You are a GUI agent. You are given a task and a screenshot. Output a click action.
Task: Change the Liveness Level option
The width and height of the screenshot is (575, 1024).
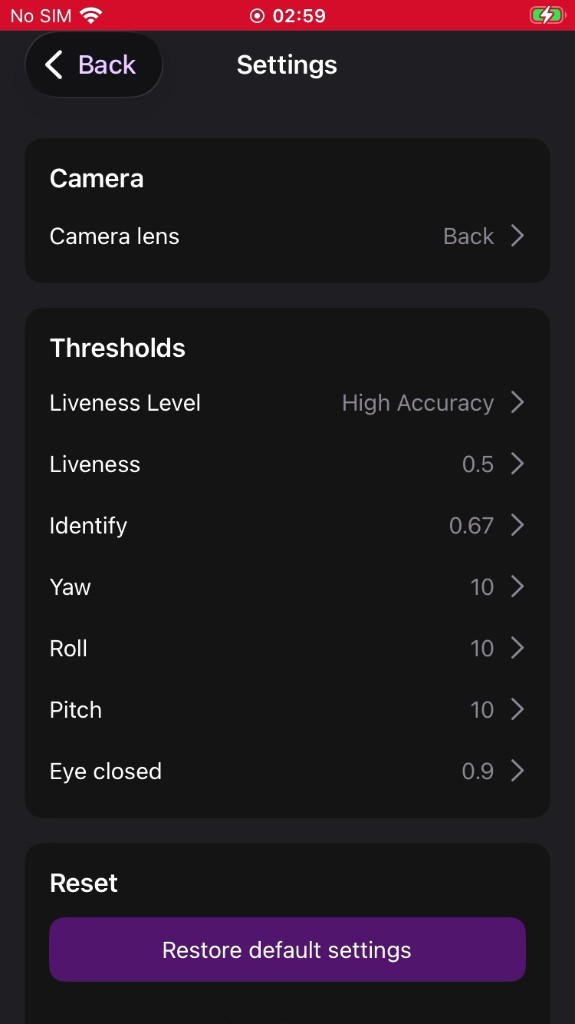288,402
